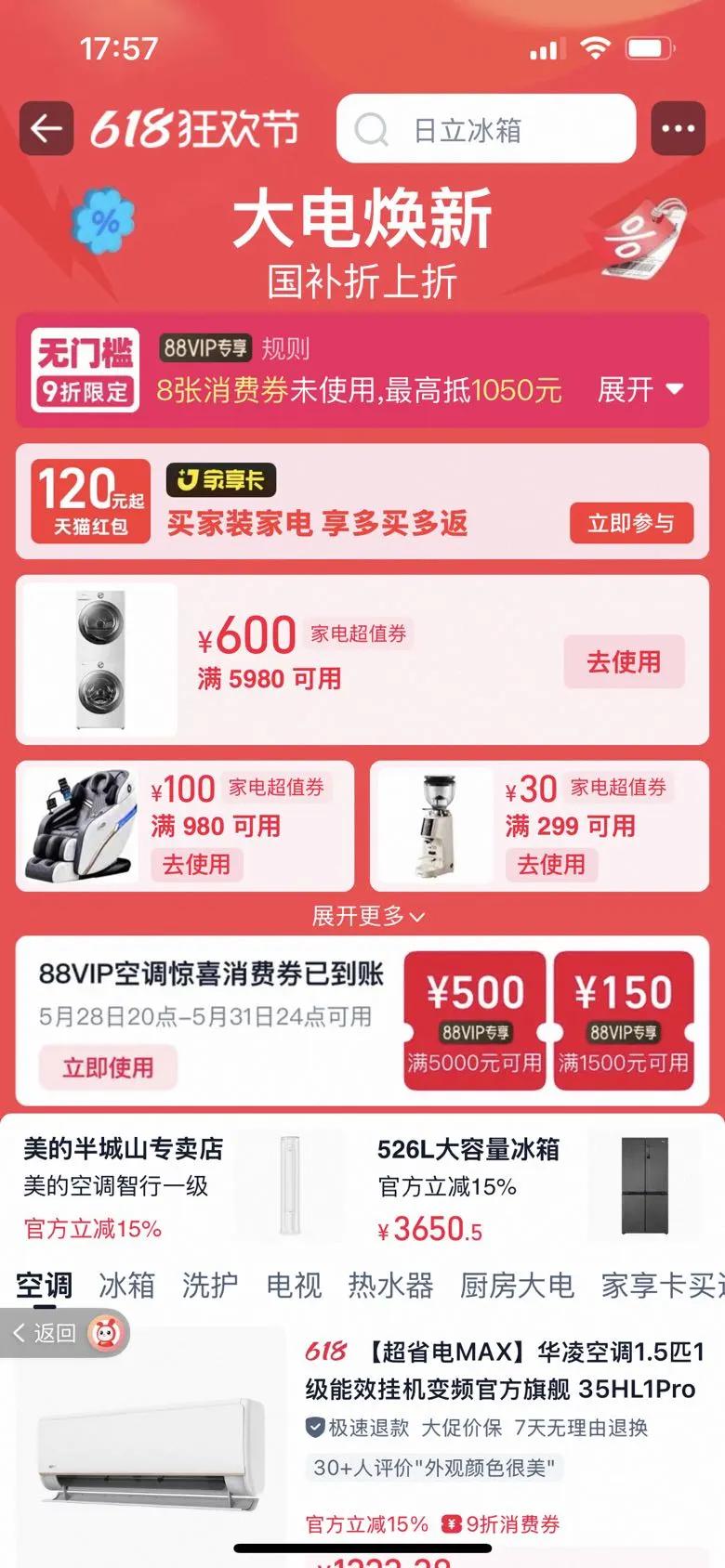725x1568 pixels.
Task: Open the more options (...) menu top right
Action: point(679,128)
